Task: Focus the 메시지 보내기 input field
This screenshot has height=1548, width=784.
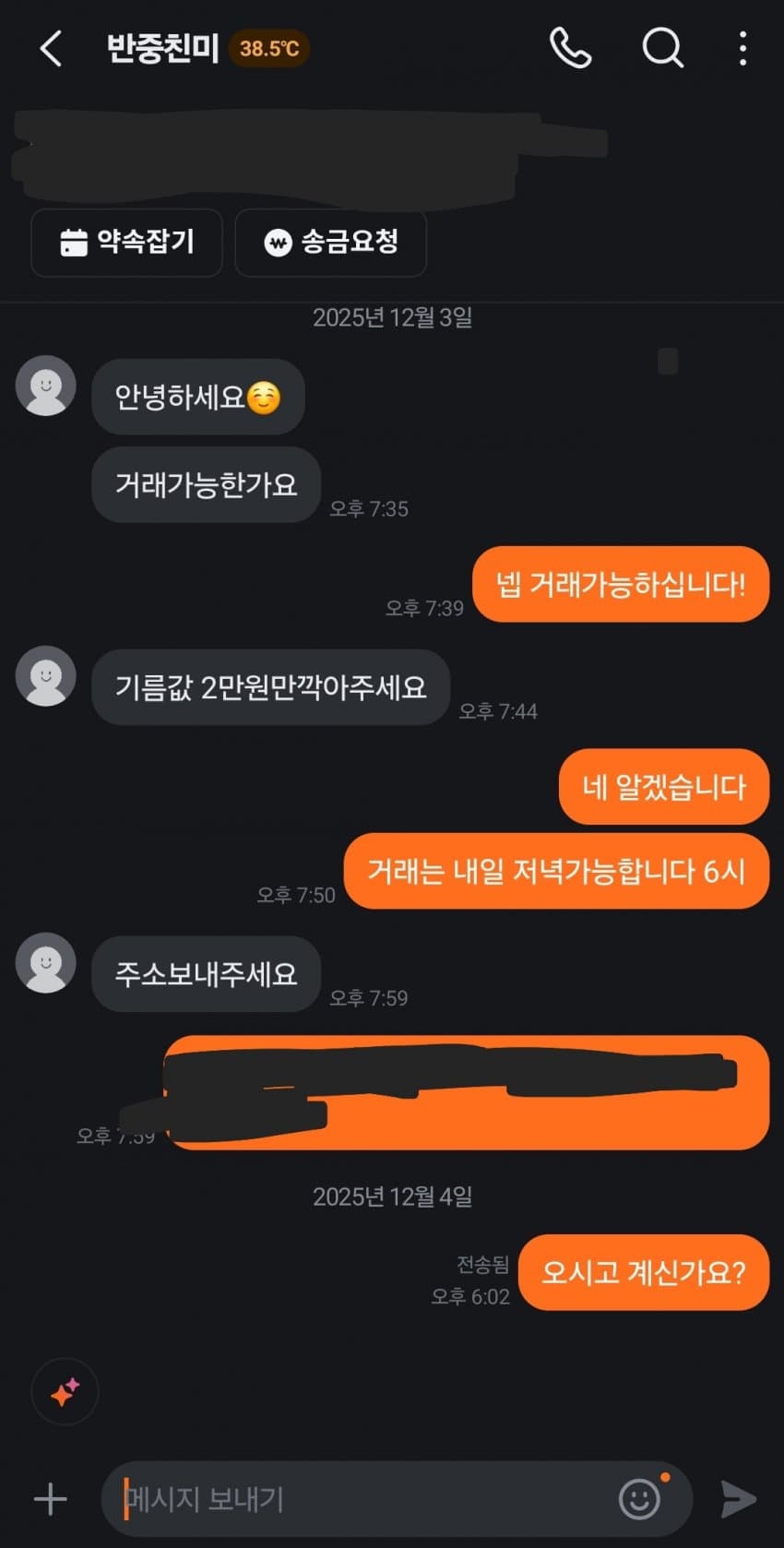Action: (x=360, y=1499)
